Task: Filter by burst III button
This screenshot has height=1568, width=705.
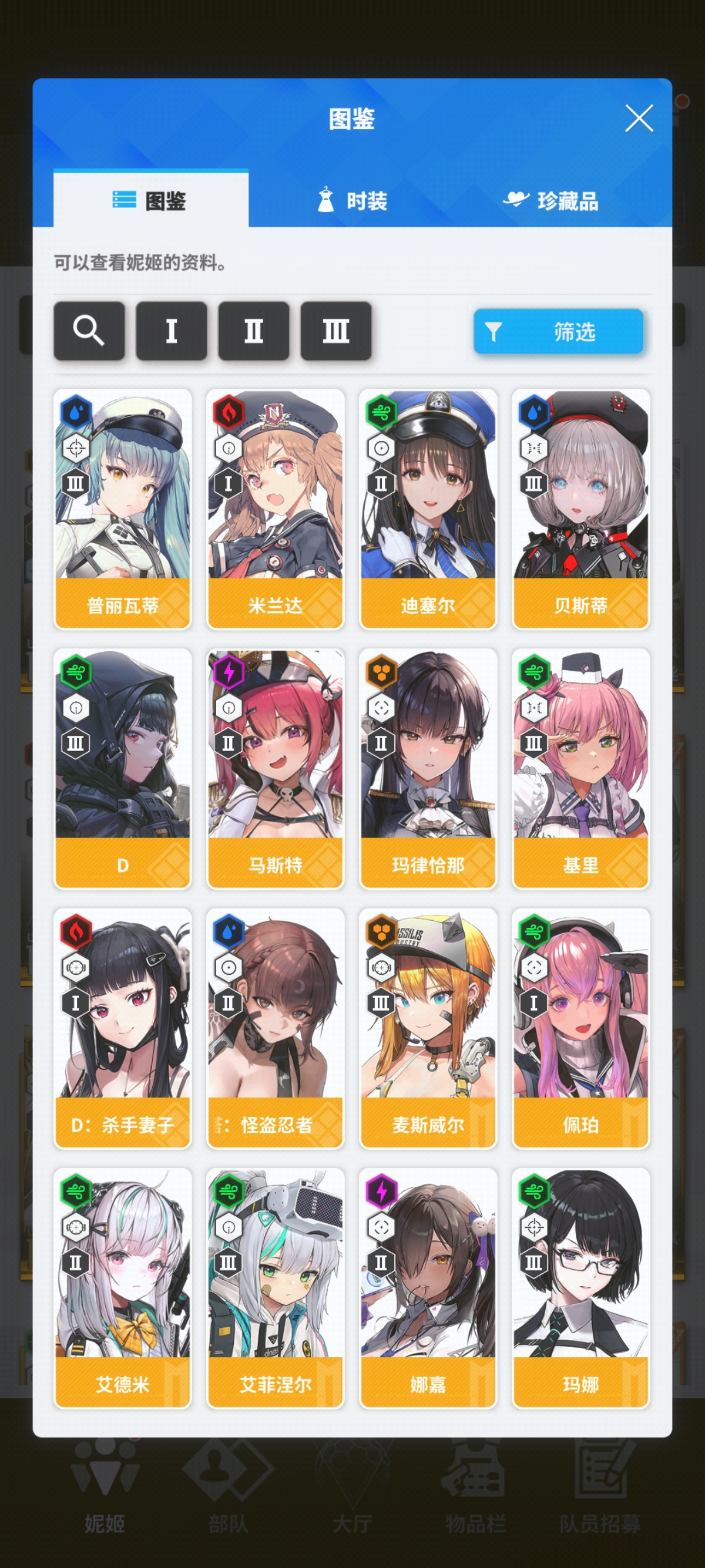Action: click(335, 331)
